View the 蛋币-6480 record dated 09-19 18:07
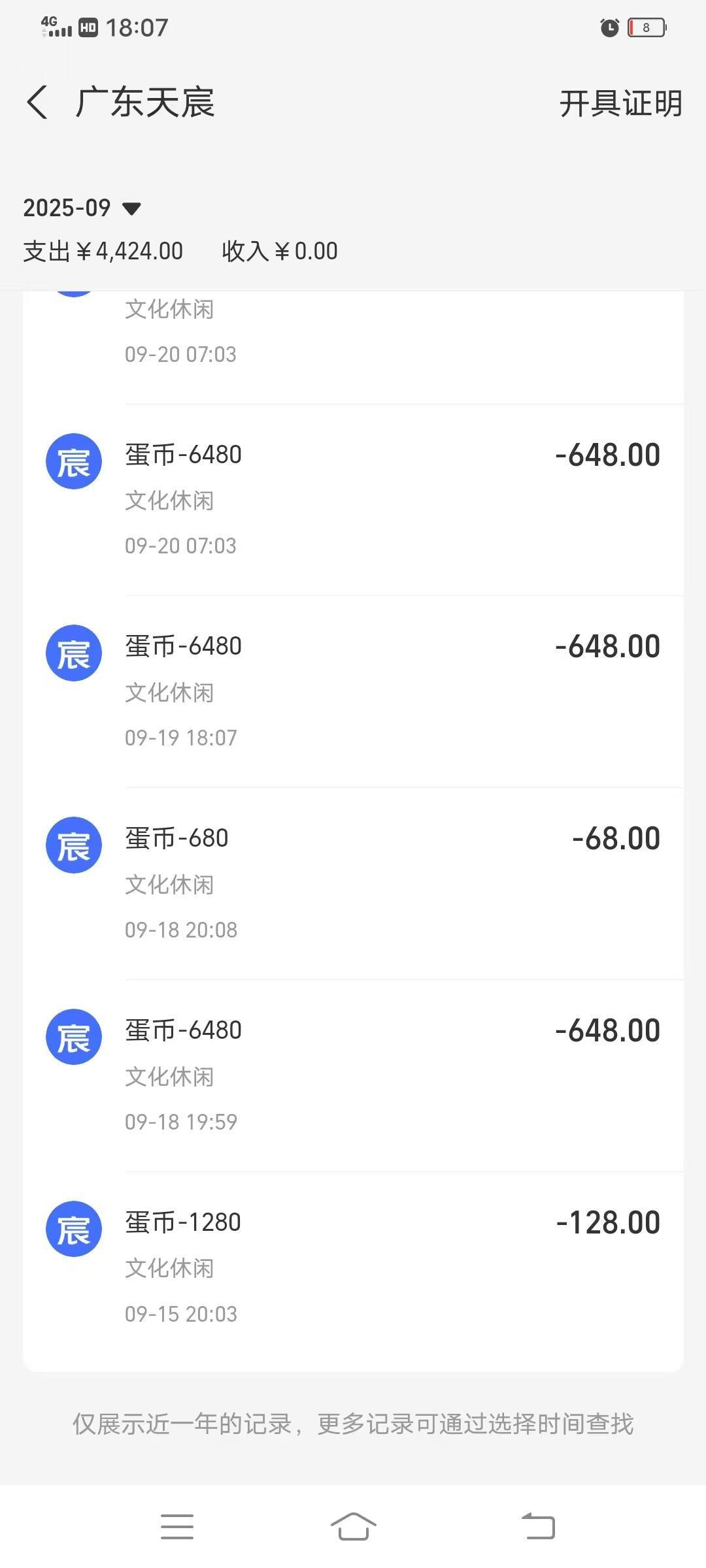706x1568 pixels. (353, 692)
